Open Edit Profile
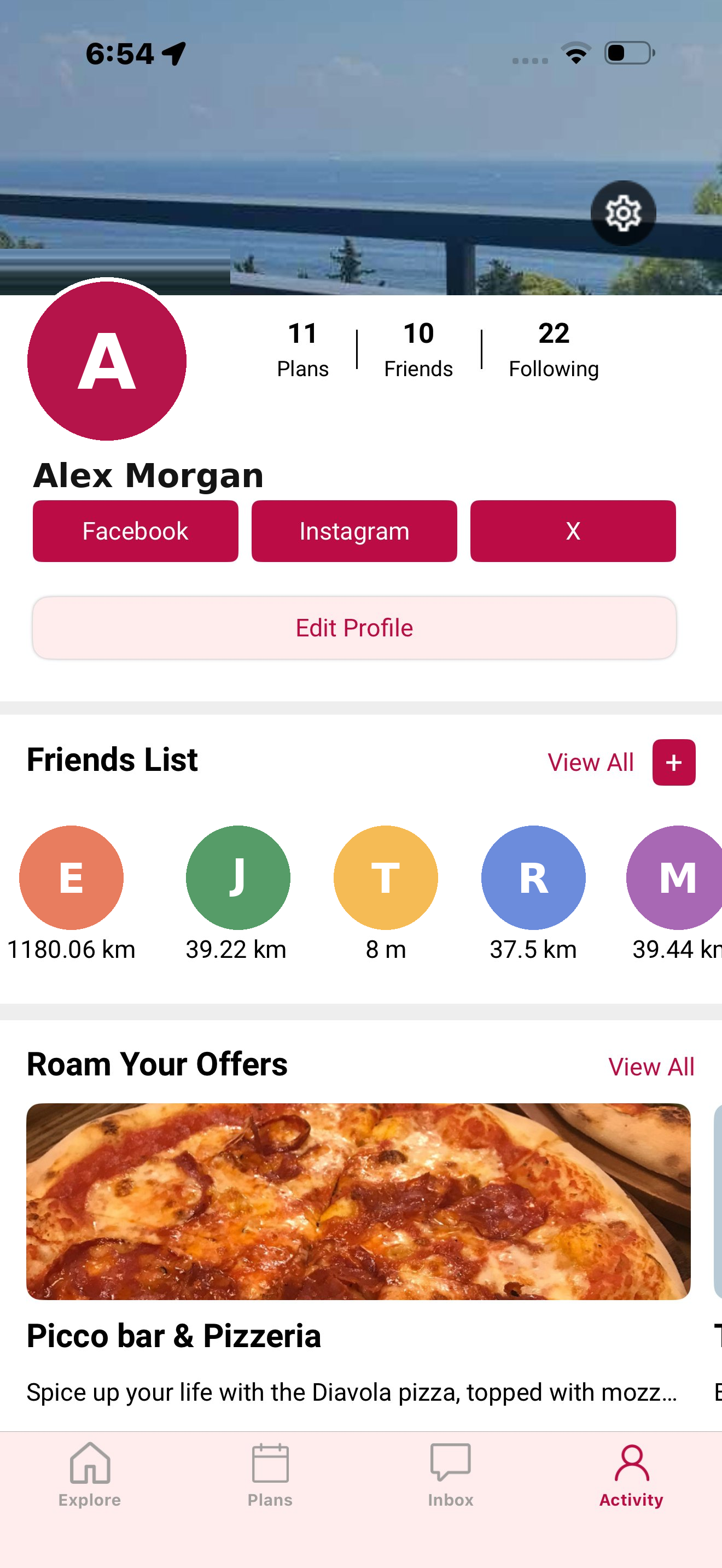The height and width of the screenshot is (1568, 722). [354, 628]
